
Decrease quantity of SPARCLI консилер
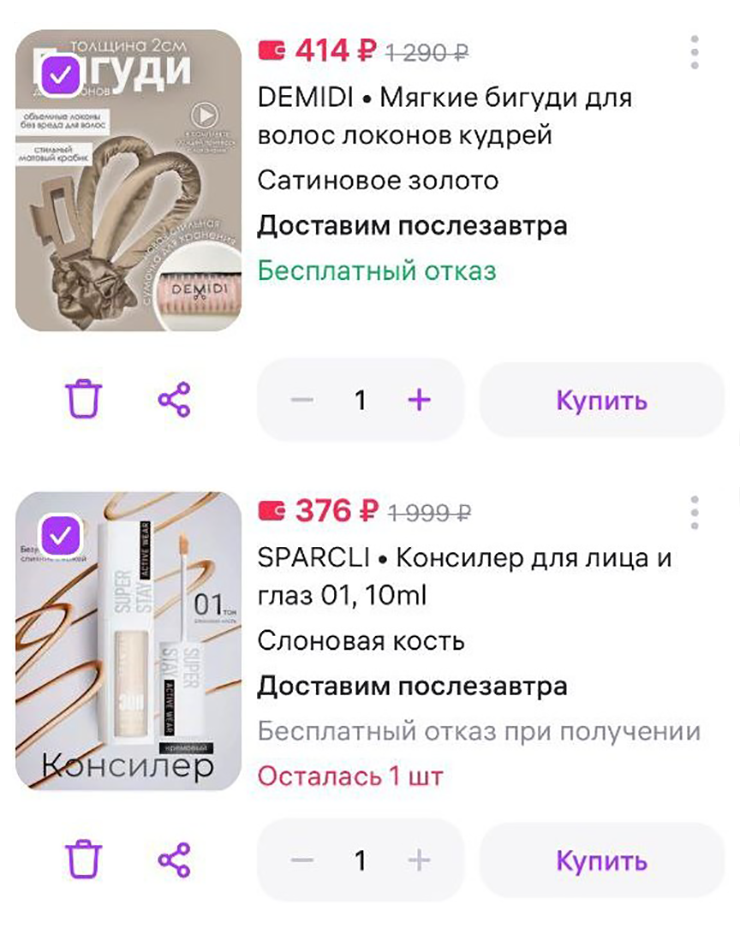click(x=302, y=861)
